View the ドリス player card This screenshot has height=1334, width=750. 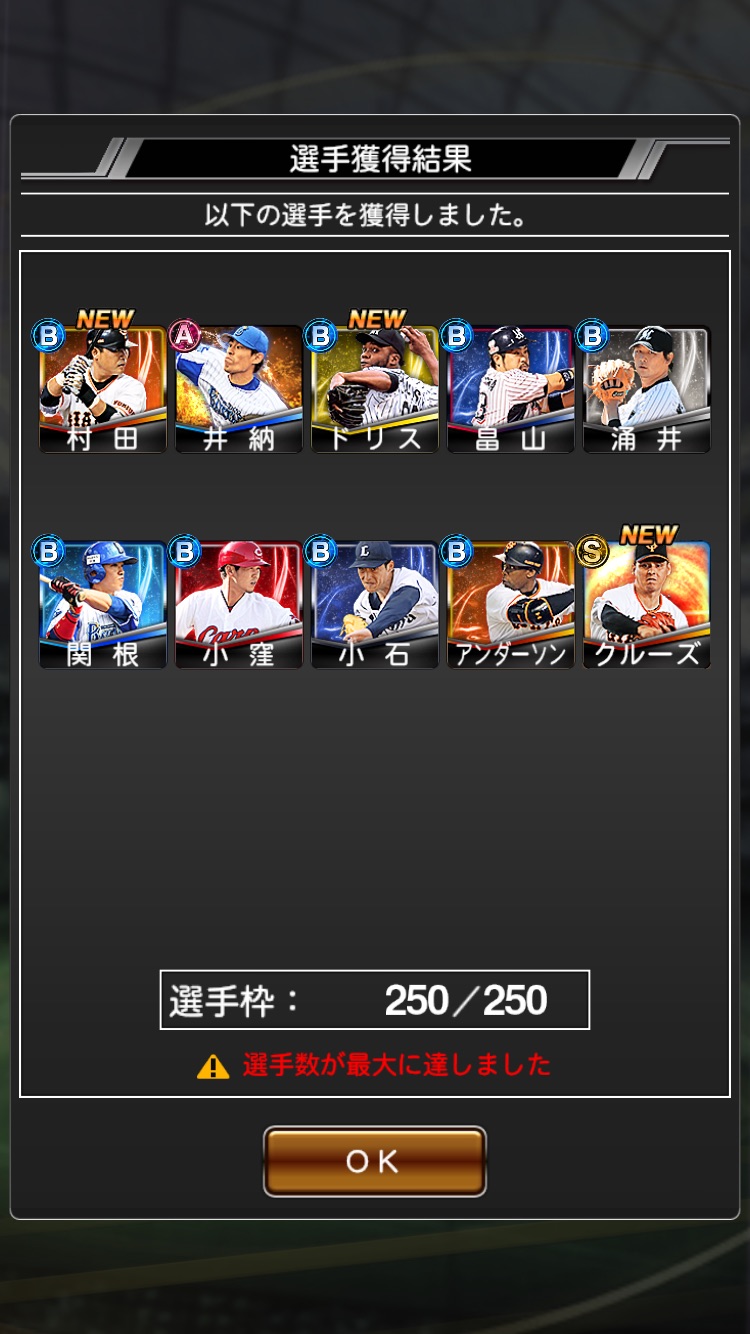[375, 389]
